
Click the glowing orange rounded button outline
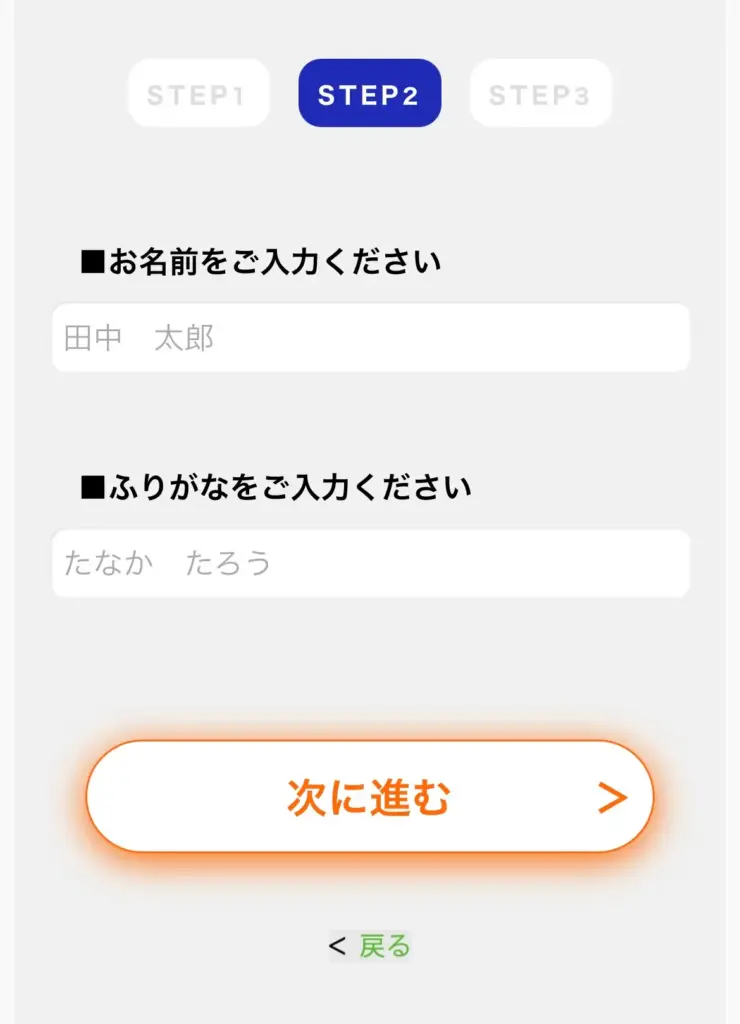pyautogui.click(x=370, y=797)
